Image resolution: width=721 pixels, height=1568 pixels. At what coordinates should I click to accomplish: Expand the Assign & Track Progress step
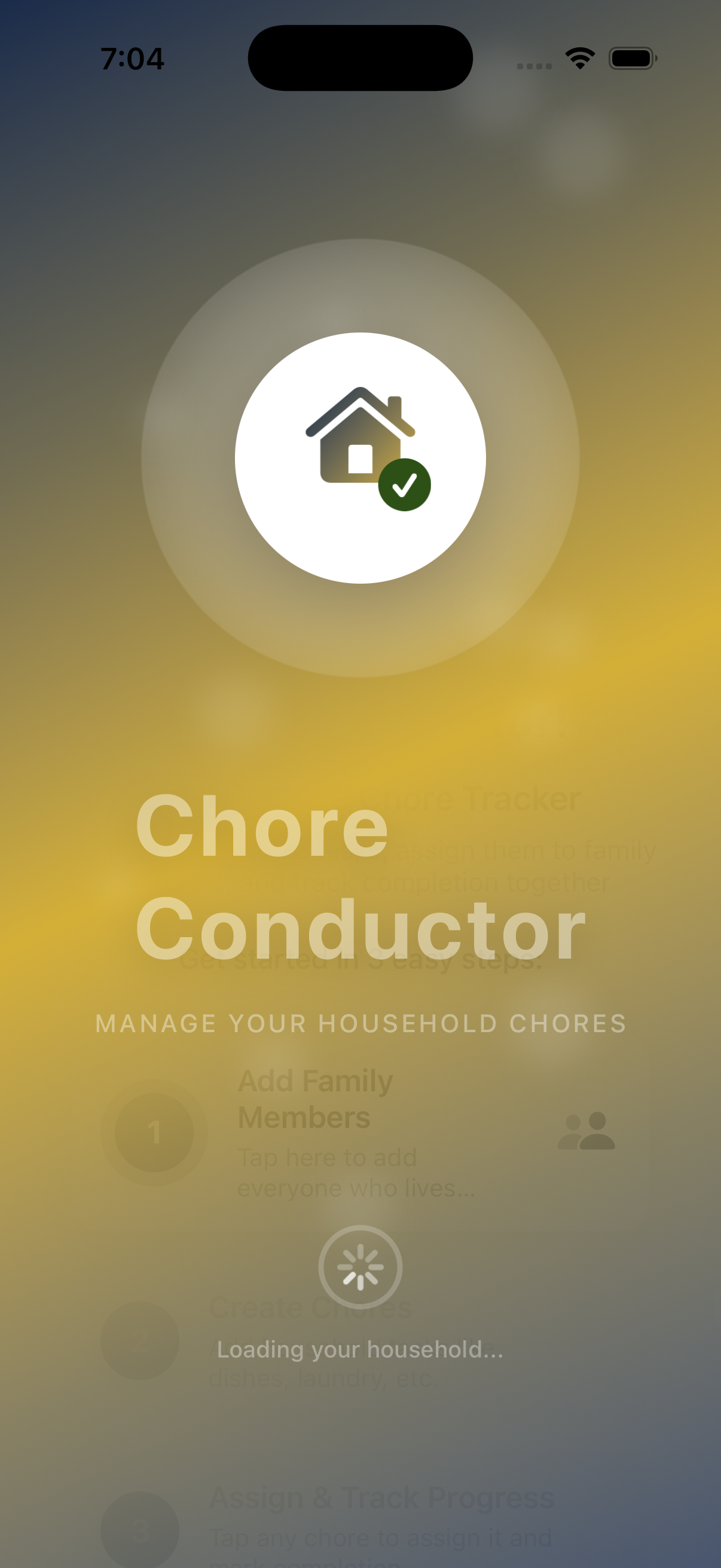[382, 1497]
